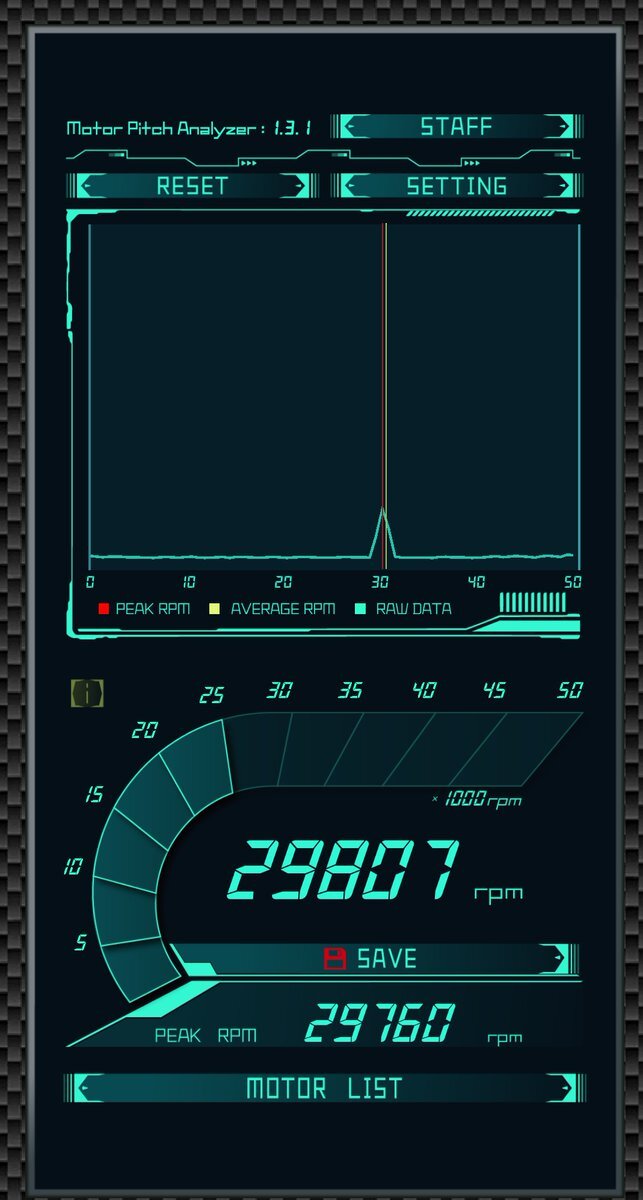Open the STAFF credits button
The image size is (643, 1200).
(456, 127)
